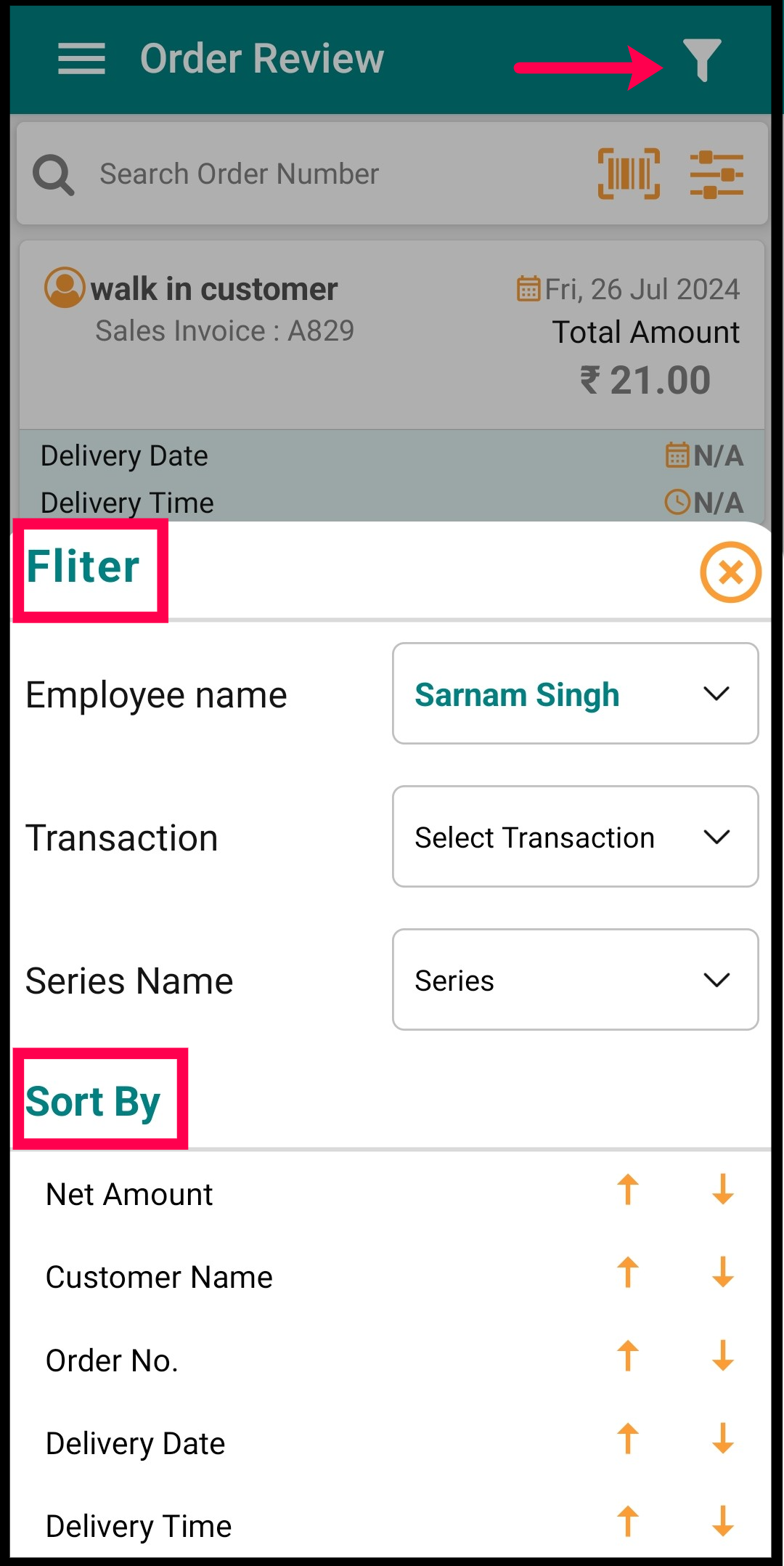Sort Order No. descending
Viewport: 784px width, 1566px height.
click(723, 1356)
